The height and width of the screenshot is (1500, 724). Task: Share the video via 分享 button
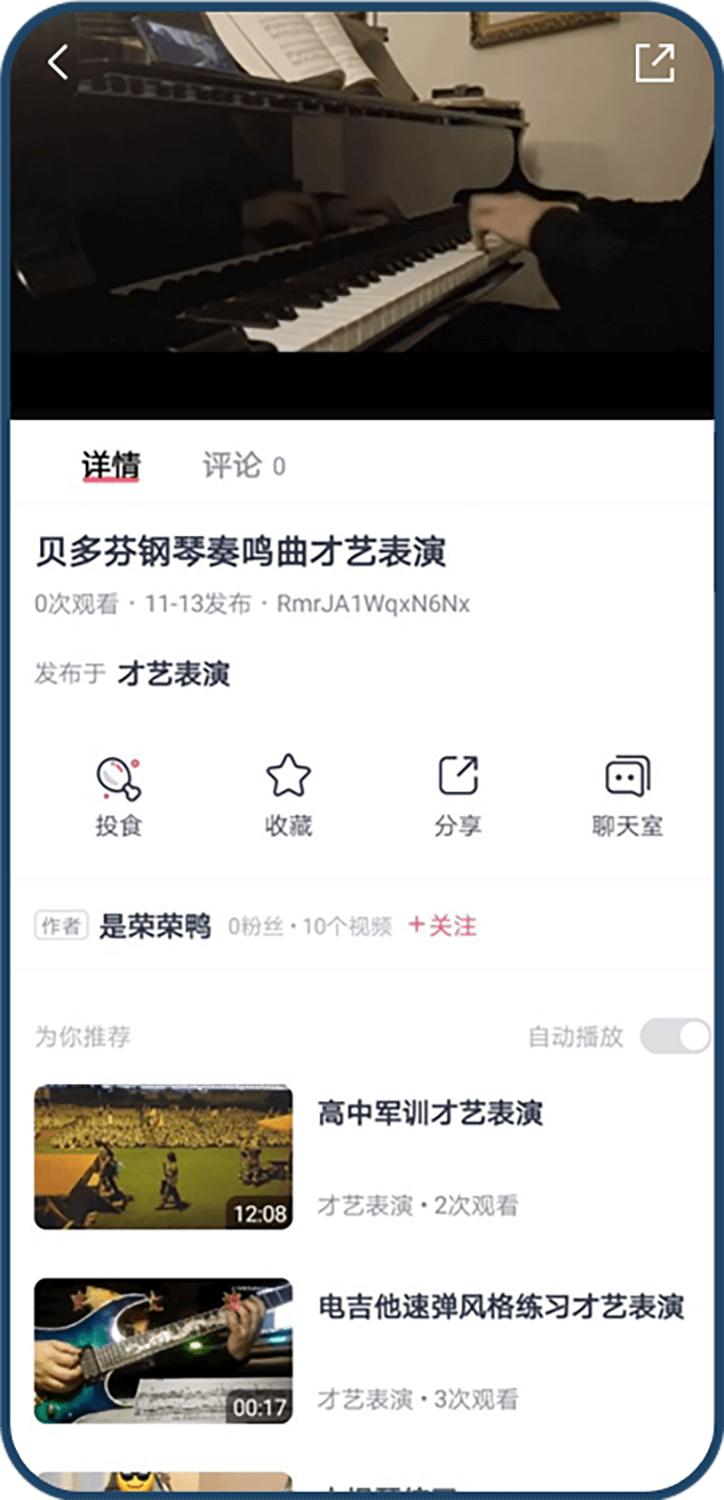coord(458,796)
